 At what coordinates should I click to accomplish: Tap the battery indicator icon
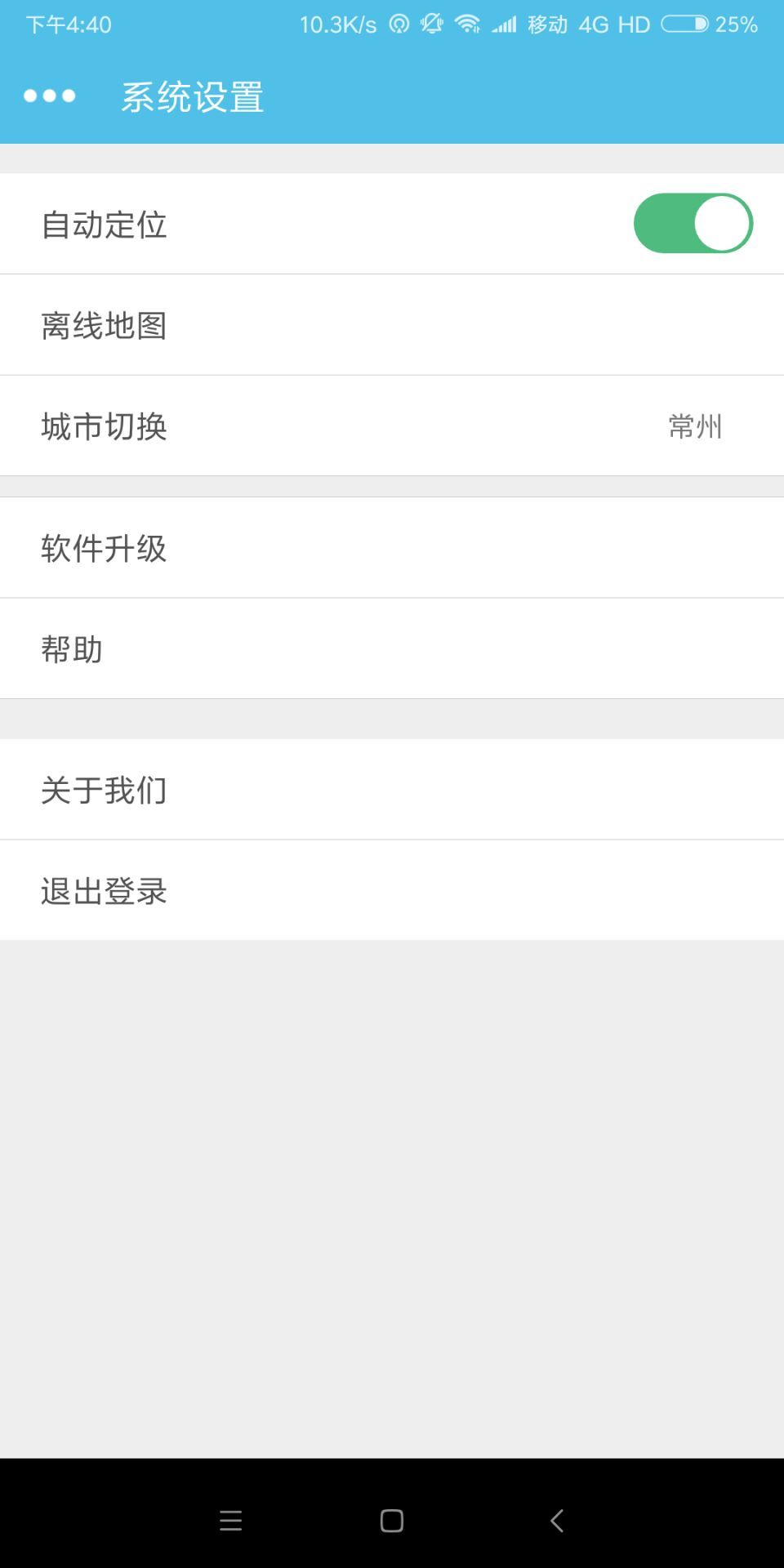pos(686,24)
